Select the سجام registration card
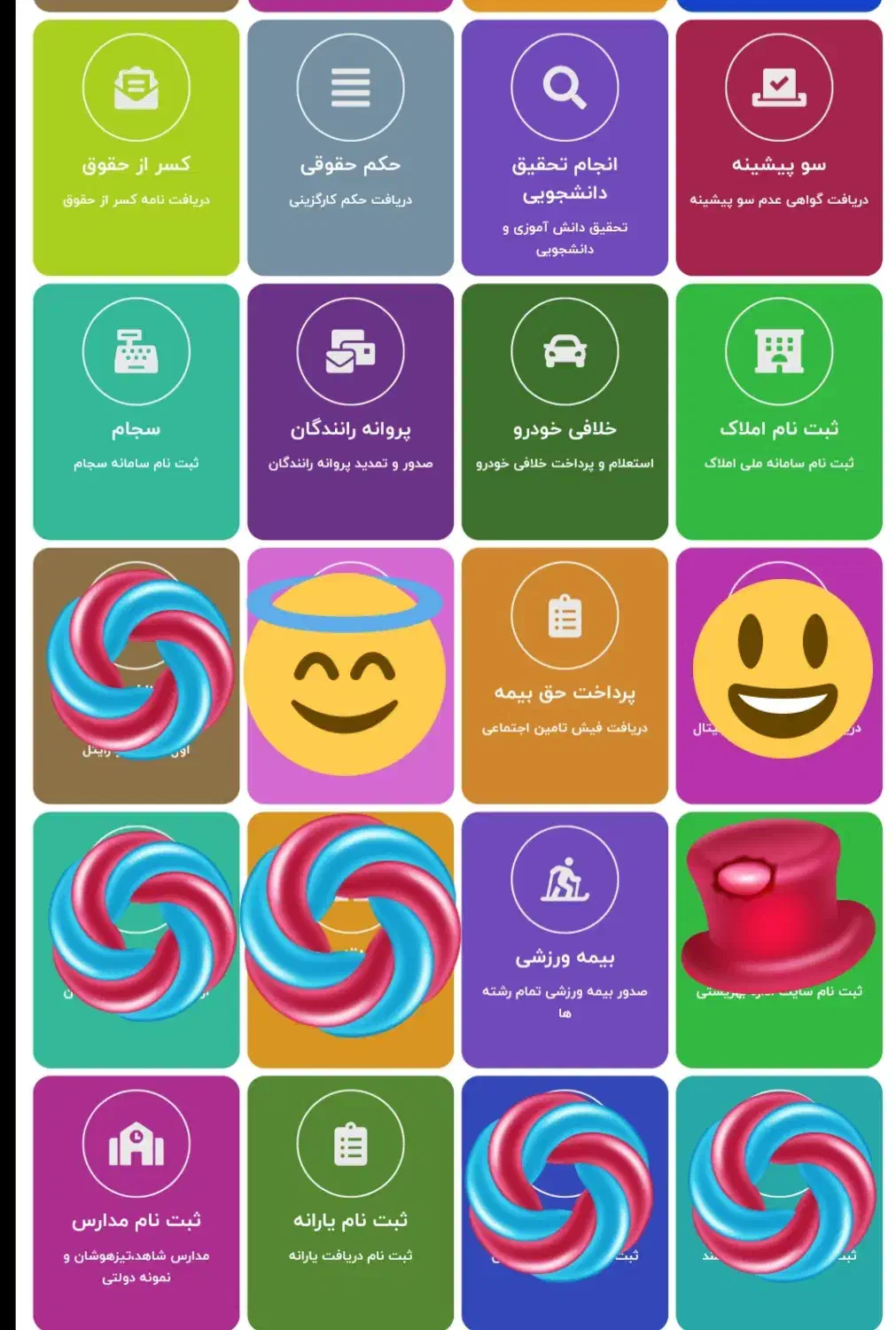896x1330 pixels. click(x=136, y=411)
